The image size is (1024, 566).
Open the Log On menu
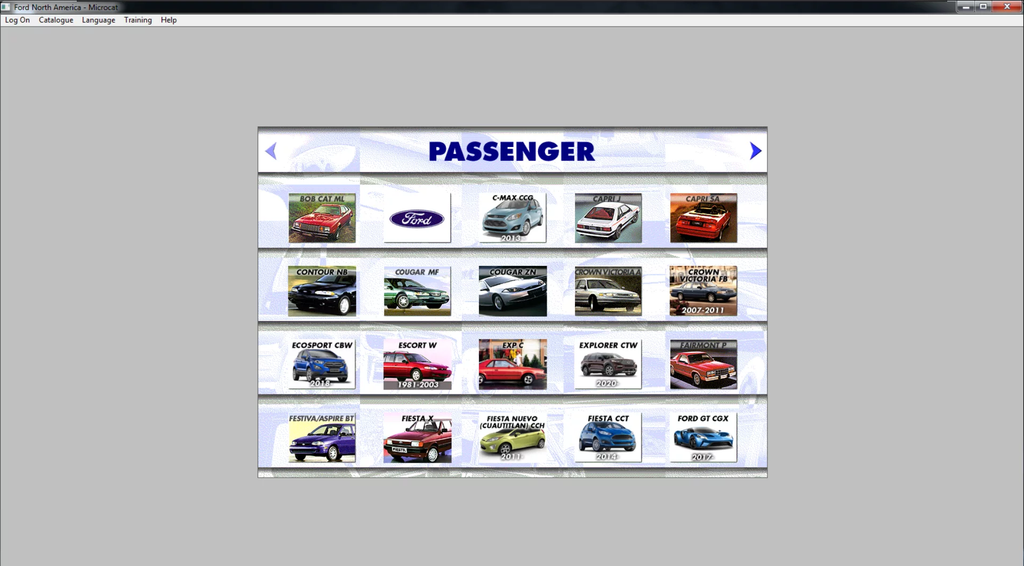tap(17, 20)
